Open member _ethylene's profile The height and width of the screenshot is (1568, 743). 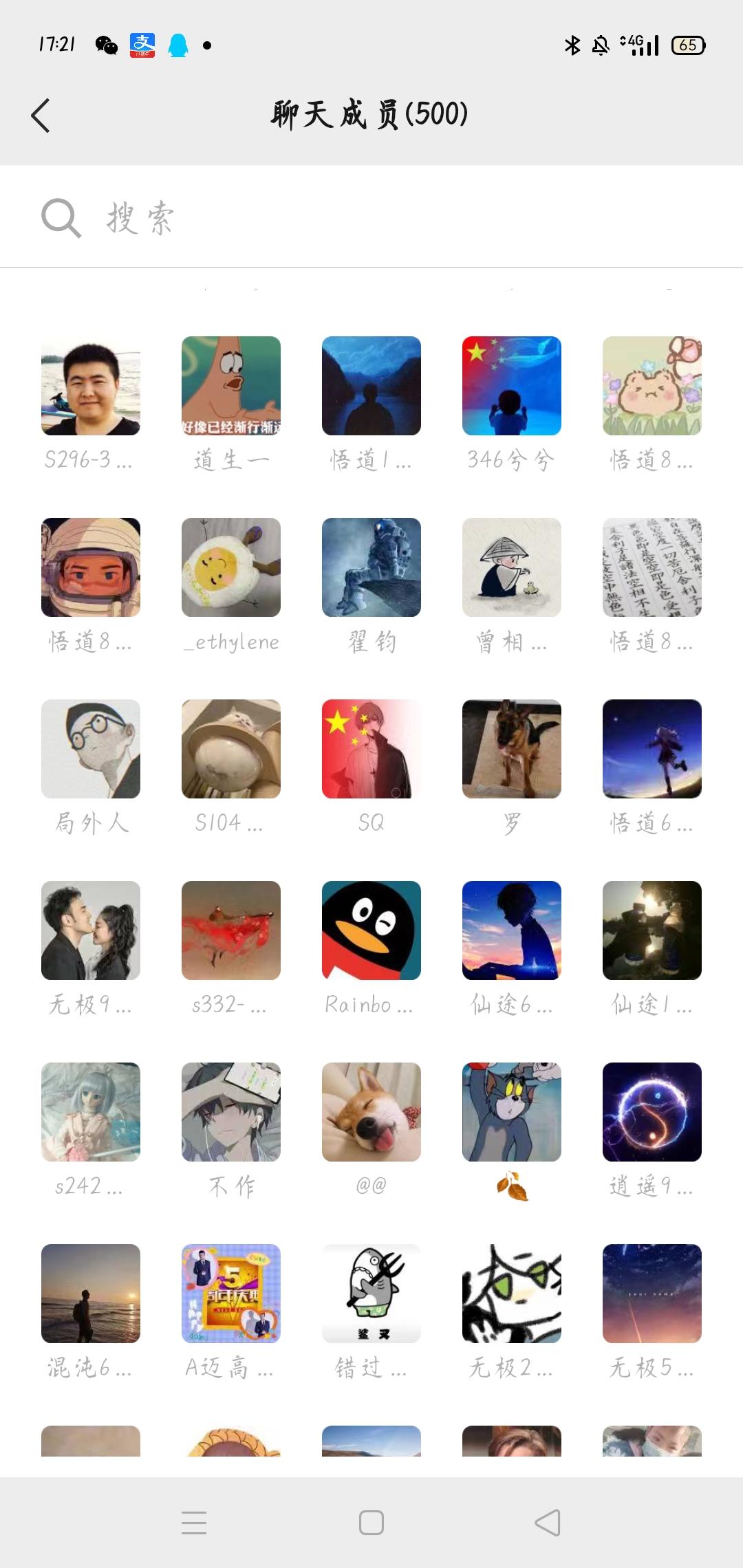click(231, 568)
